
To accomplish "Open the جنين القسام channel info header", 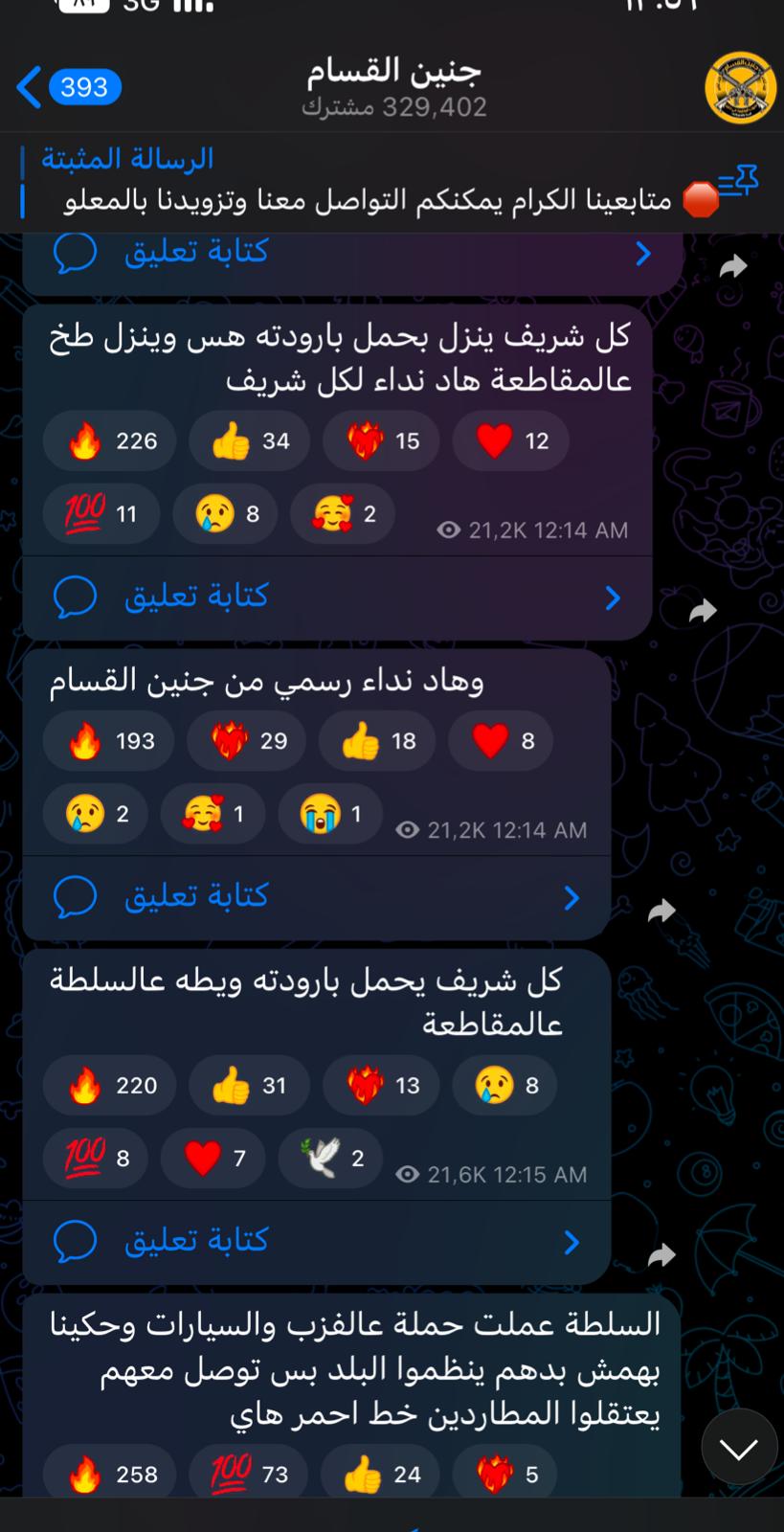I will 394,88.
